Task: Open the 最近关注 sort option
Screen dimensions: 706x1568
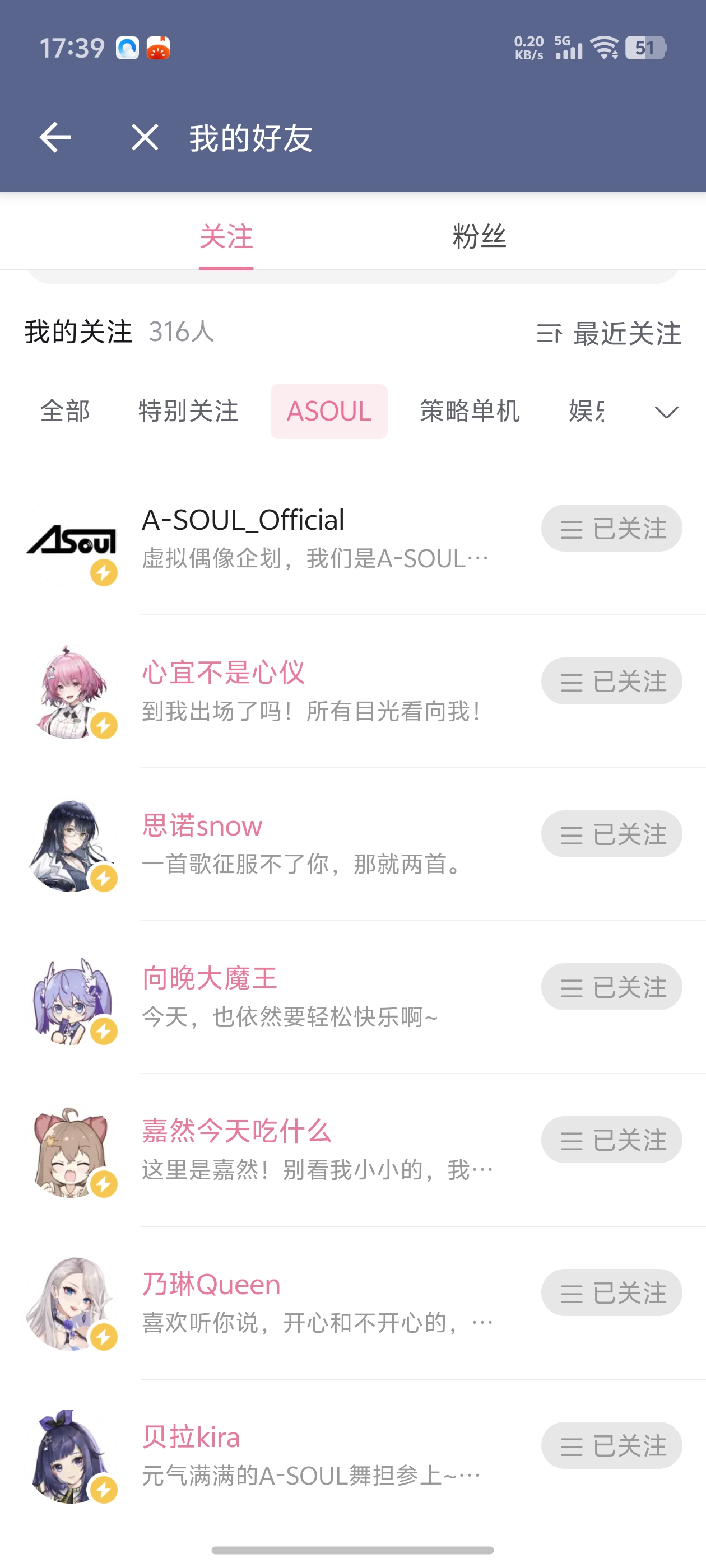Action: pyautogui.click(x=609, y=334)
